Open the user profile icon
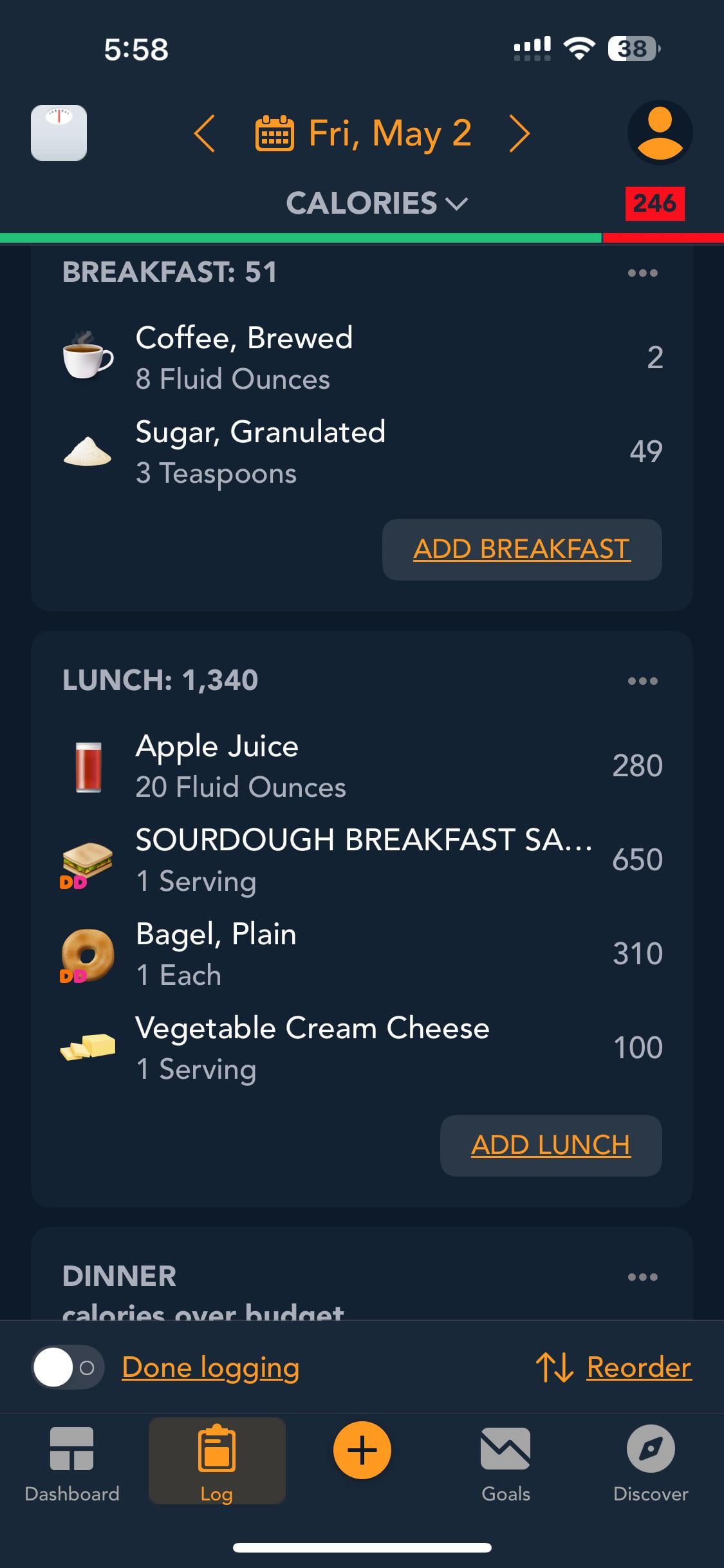This screenshot has height=1568, width=724. 660,133
